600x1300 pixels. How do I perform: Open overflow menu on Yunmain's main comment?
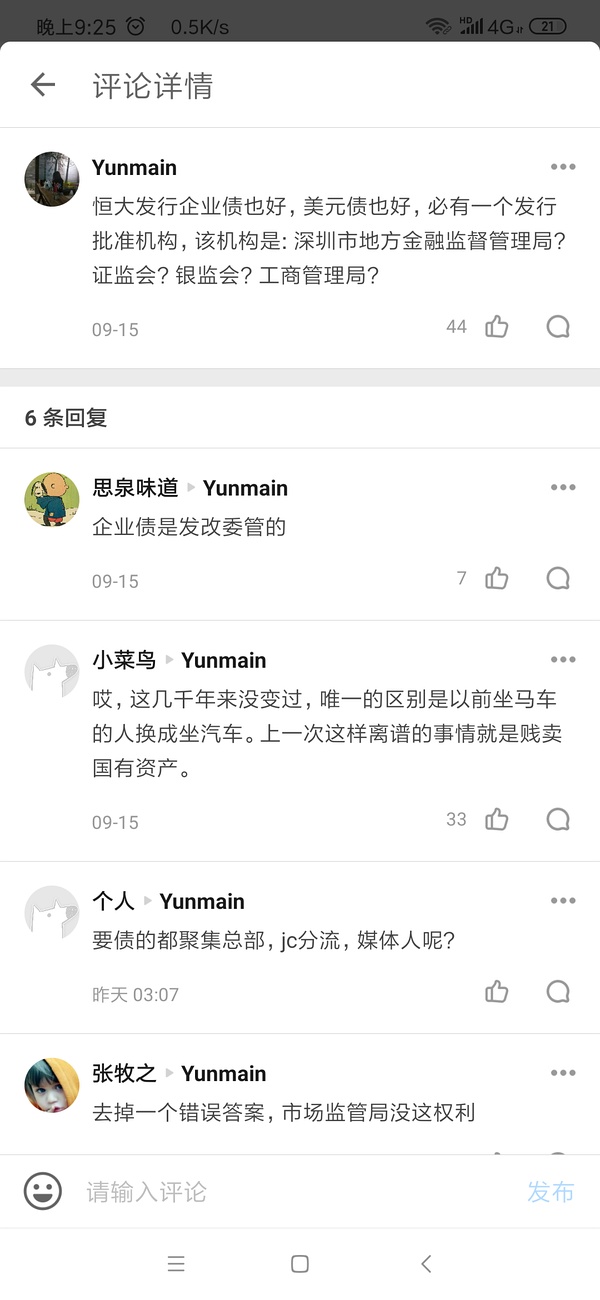point(563,167)
